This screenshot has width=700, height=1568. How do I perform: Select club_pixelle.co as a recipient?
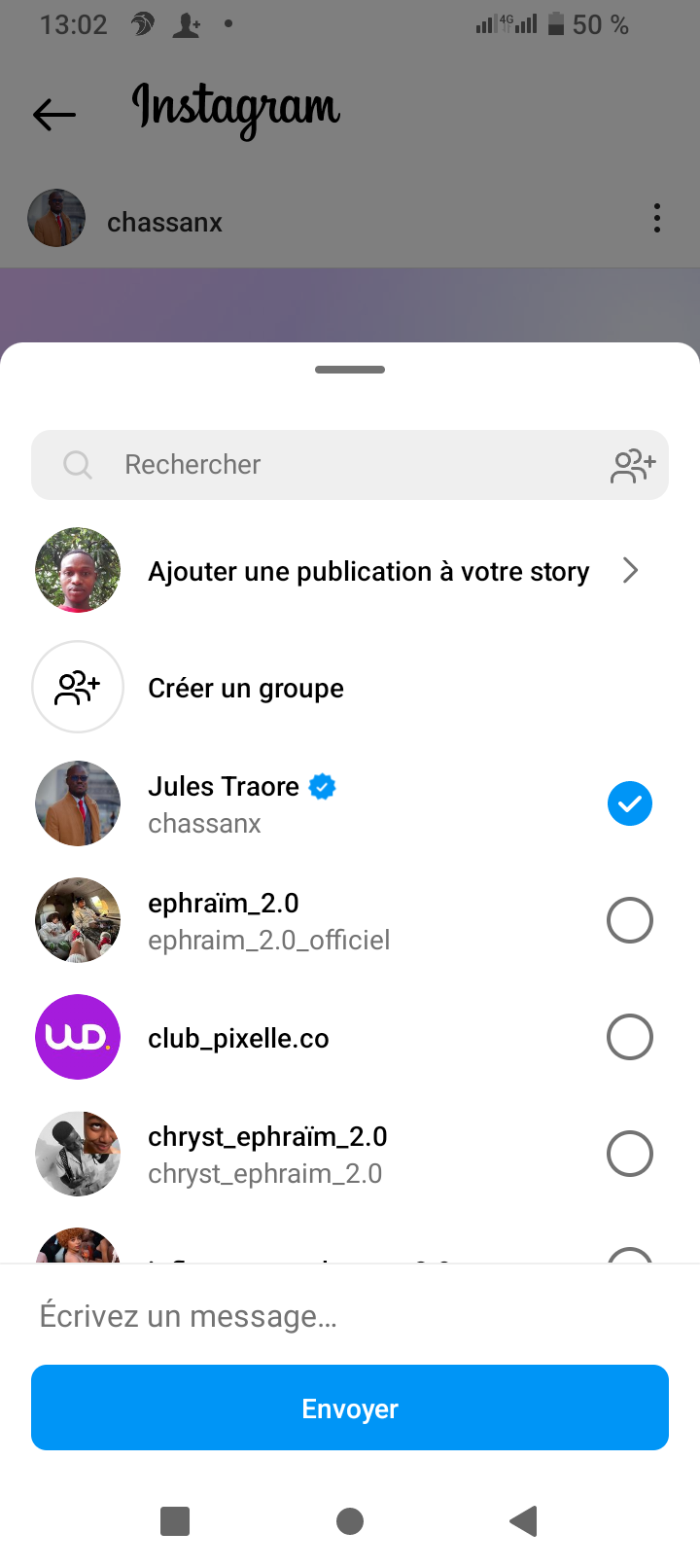point(629,1037)
